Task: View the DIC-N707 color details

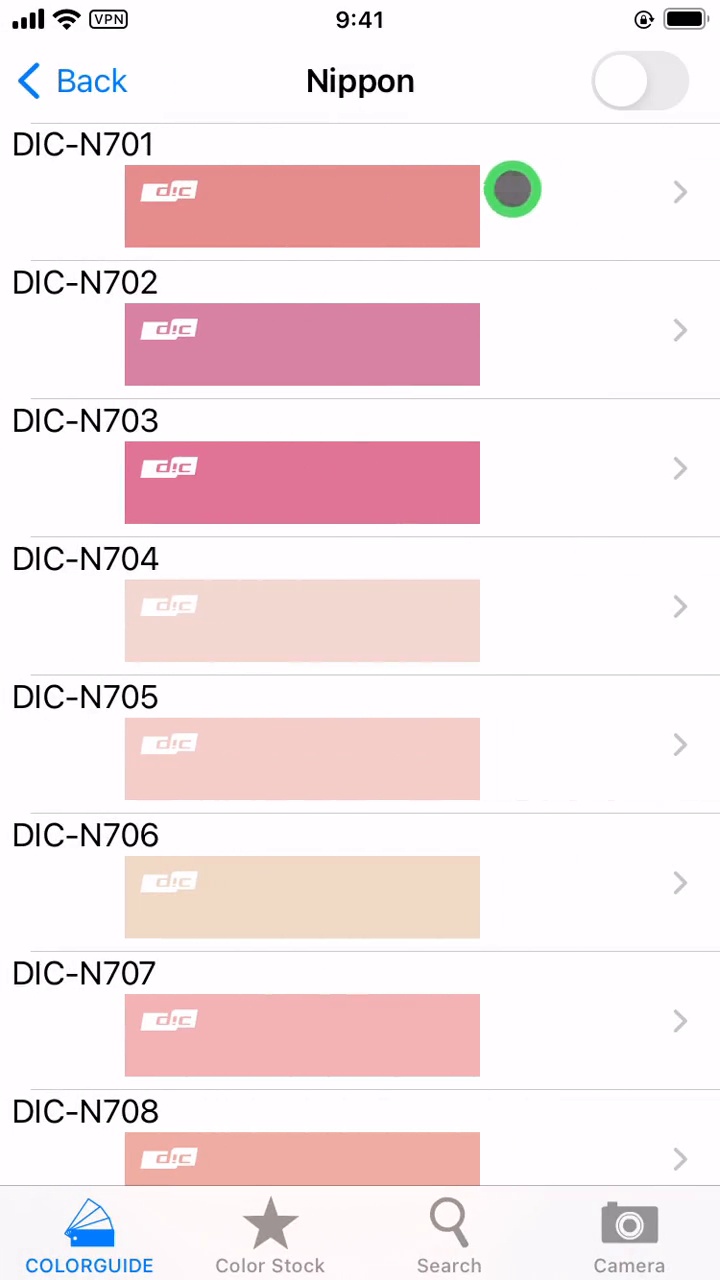Action: coord(360,1020)
